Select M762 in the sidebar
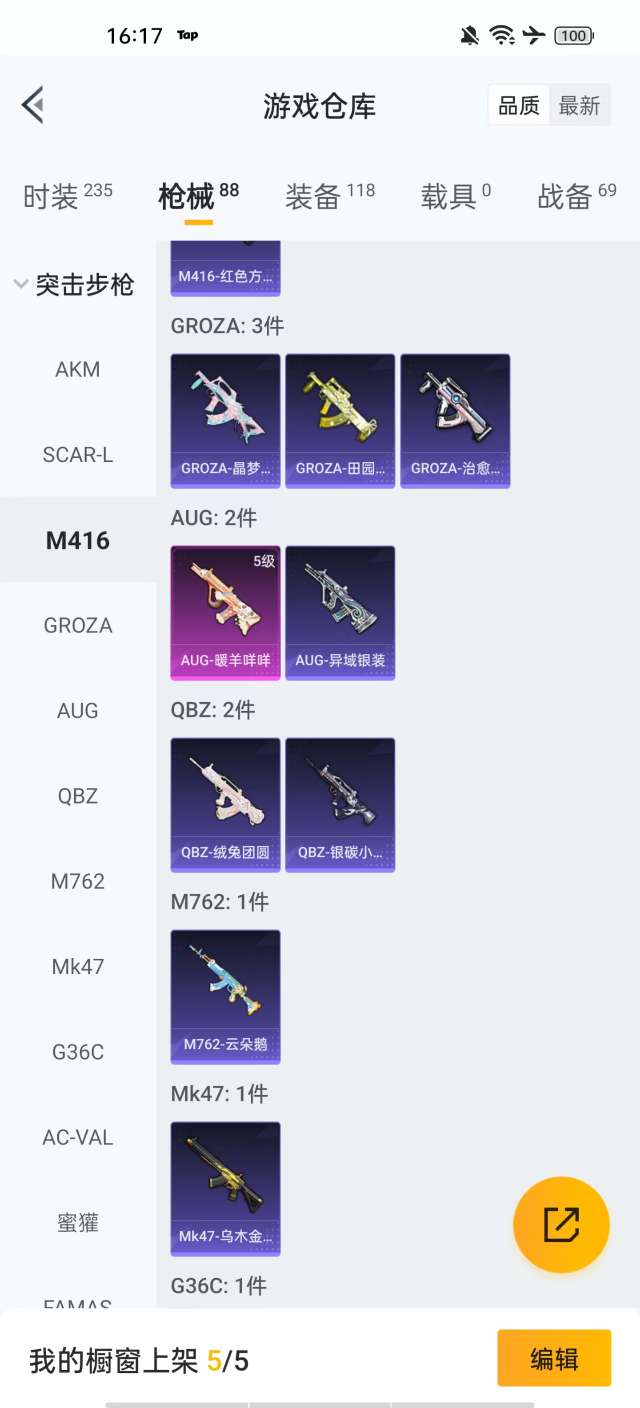This screenshot has height=1408, width=640. click(x=78, y=882)
